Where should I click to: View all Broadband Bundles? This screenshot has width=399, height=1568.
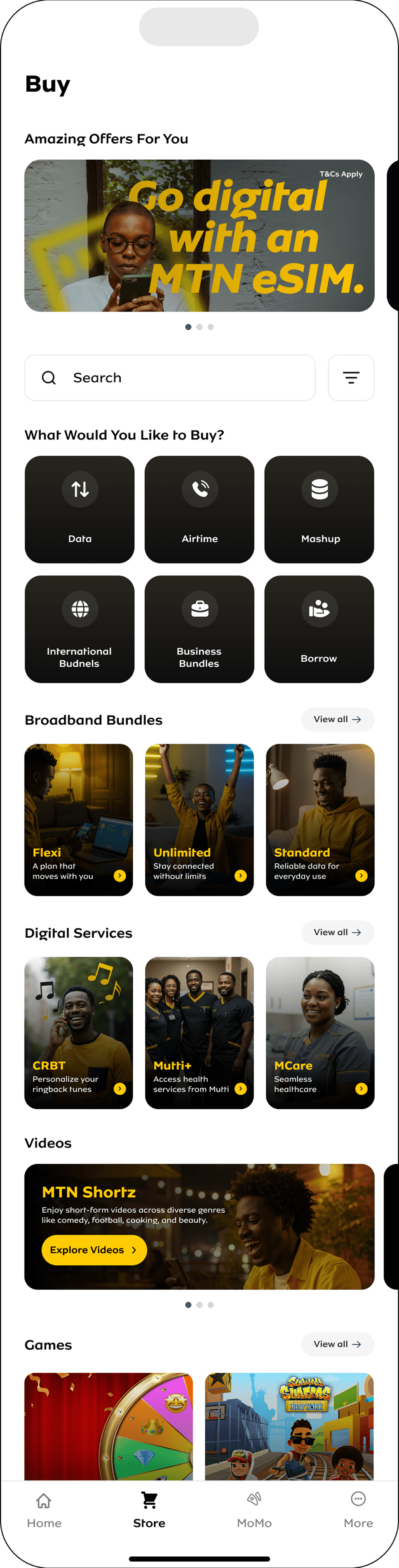(x=338, y=719)
